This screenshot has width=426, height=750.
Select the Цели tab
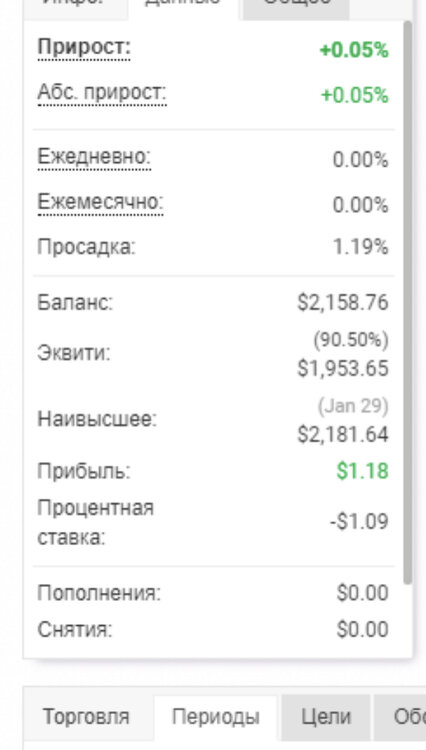click(326, 717)
